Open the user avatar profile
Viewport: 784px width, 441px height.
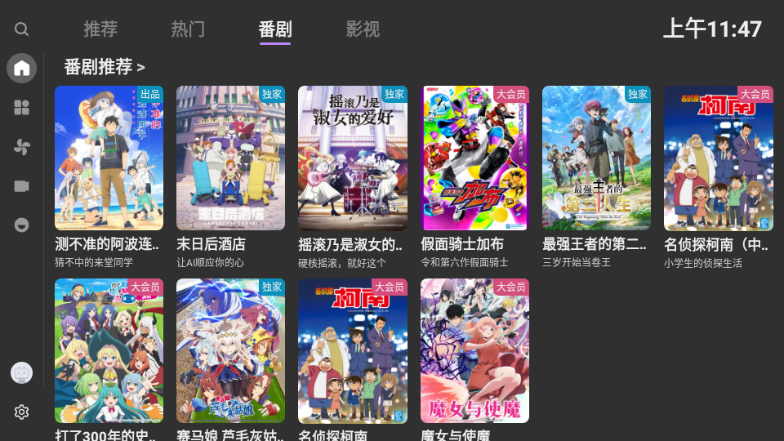pyautogui.click(x=22, y=373)
